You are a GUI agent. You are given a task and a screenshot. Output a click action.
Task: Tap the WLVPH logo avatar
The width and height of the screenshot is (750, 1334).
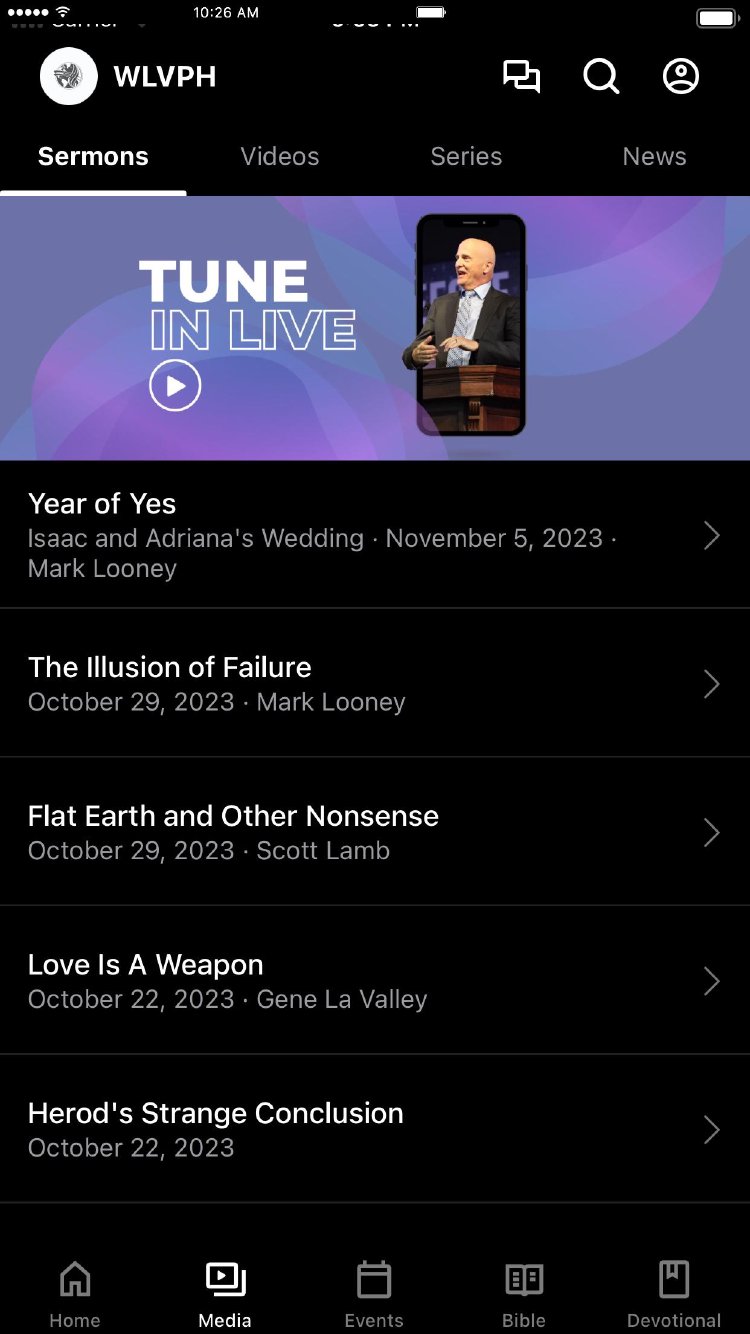(x=69, y=77)
